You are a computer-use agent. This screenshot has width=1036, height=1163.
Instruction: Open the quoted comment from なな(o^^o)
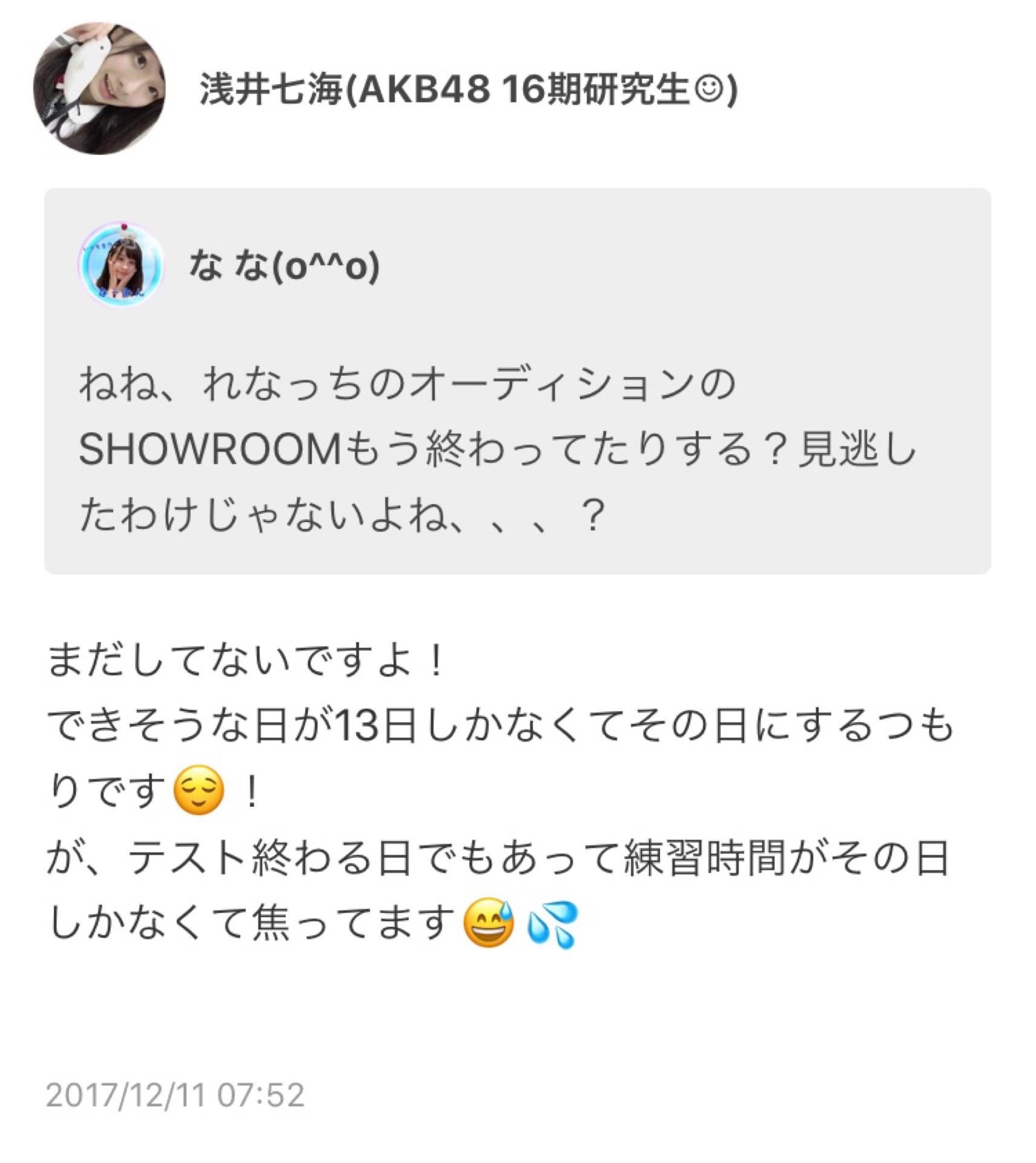(x=498, y=451)
